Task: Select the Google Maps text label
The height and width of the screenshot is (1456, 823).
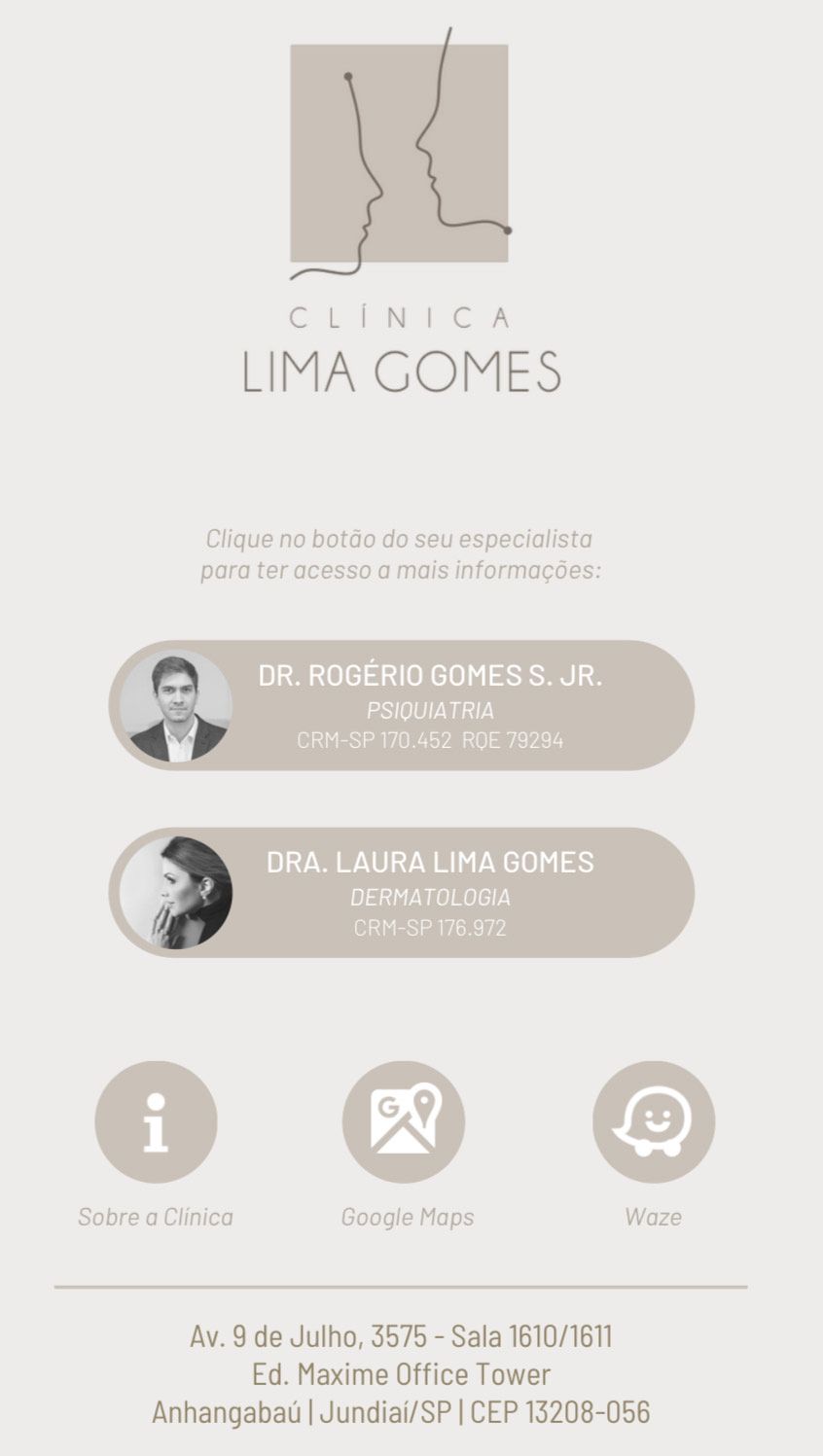Action: click(406, 1216)
